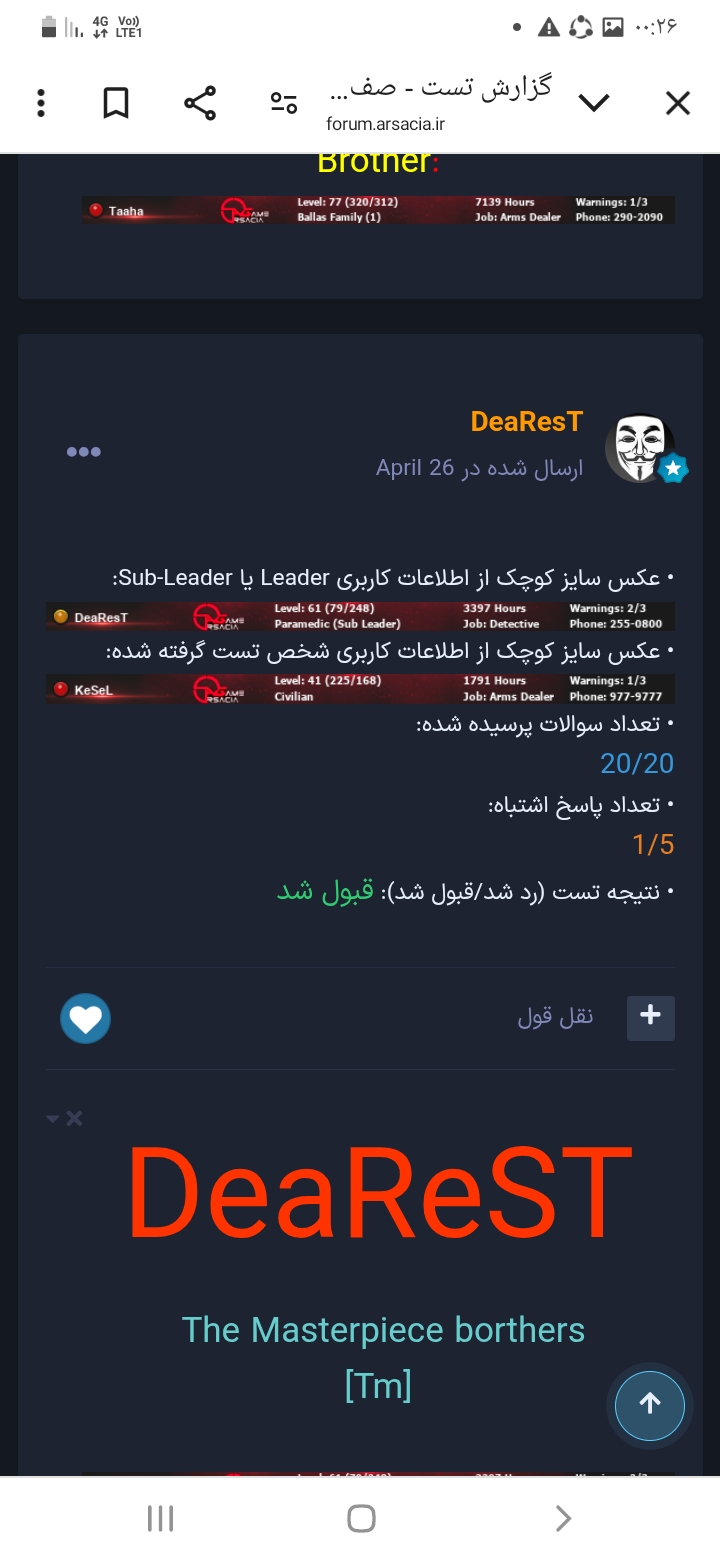This screenshot has width=720, height=1560.
Task: Open KeSeL's user info banner image
Action: pyautogui.click(x=360, y=689)
